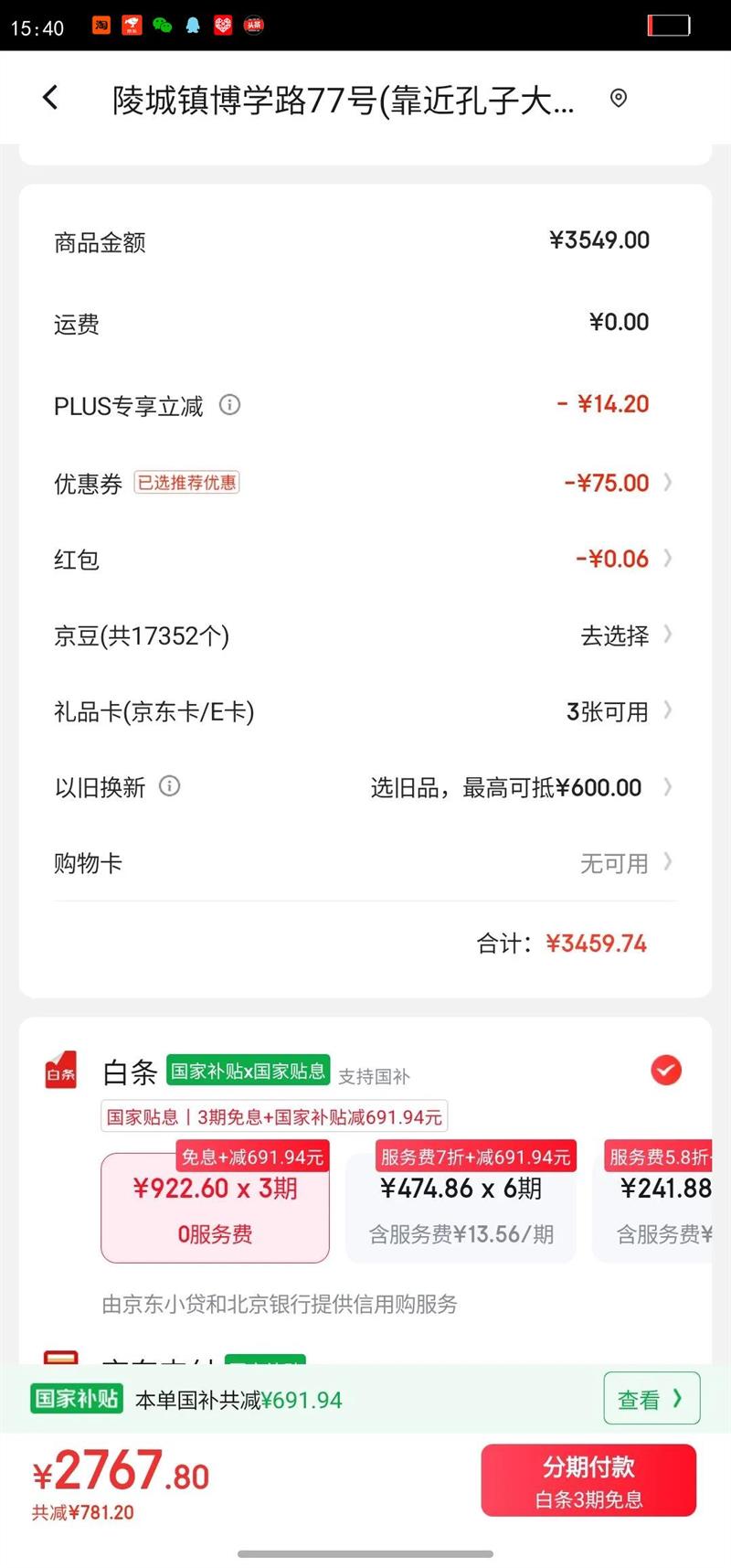The width and height of the screenshot is (731, 1568).
Task: Tap 查看 to view subsidy details
Action: (x=652, y=1398)
